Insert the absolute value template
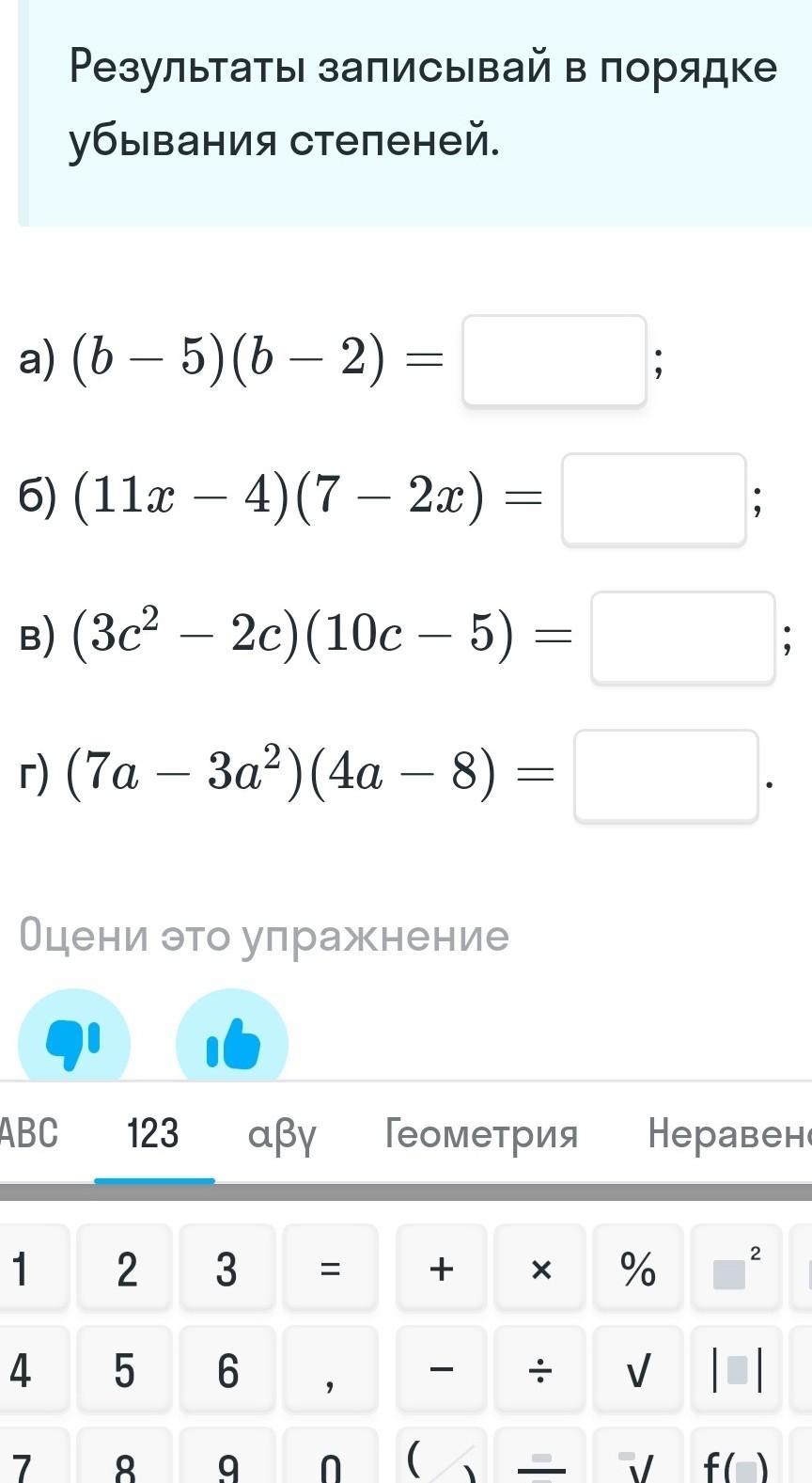 pyautogui.click(x=736, y=1370)
